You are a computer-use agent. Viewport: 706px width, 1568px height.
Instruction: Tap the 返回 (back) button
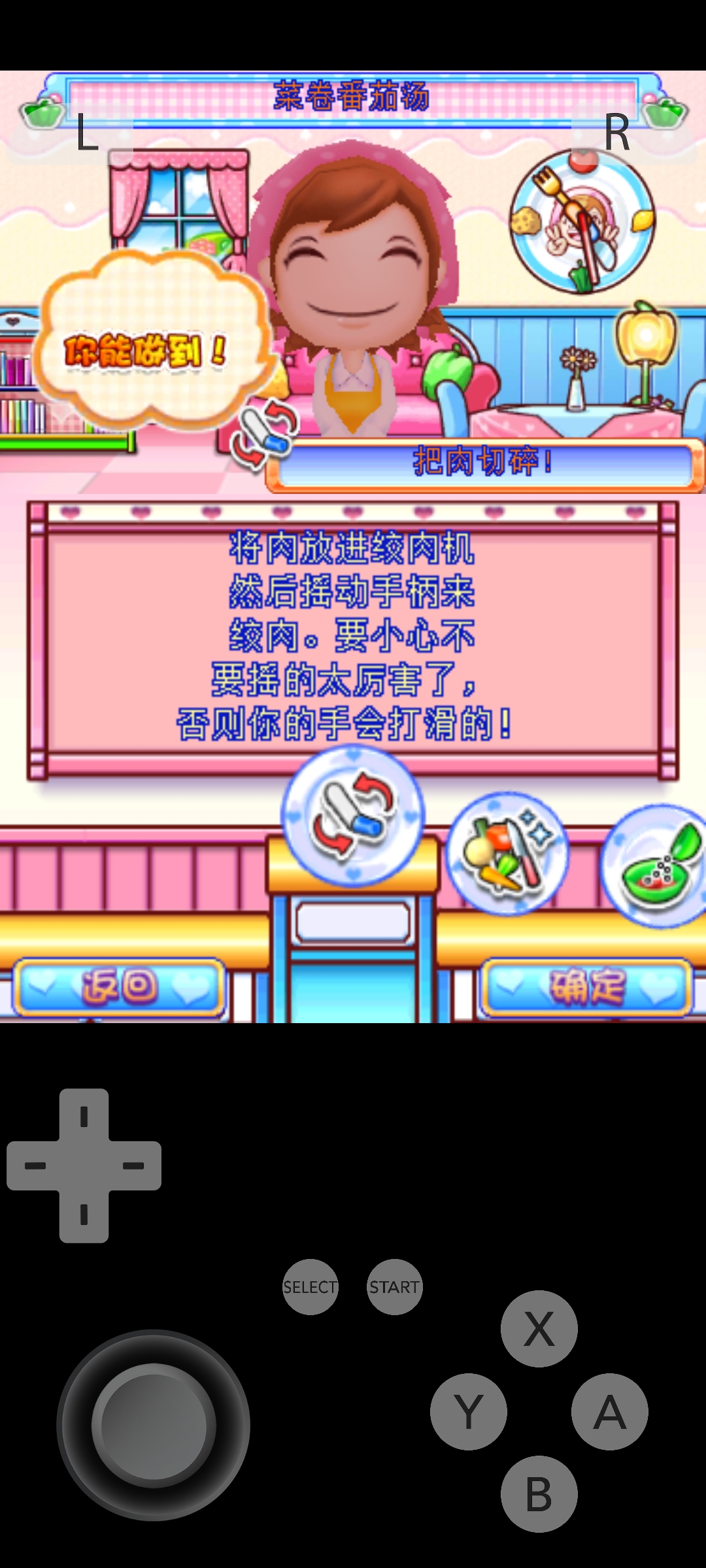point(119,987)
